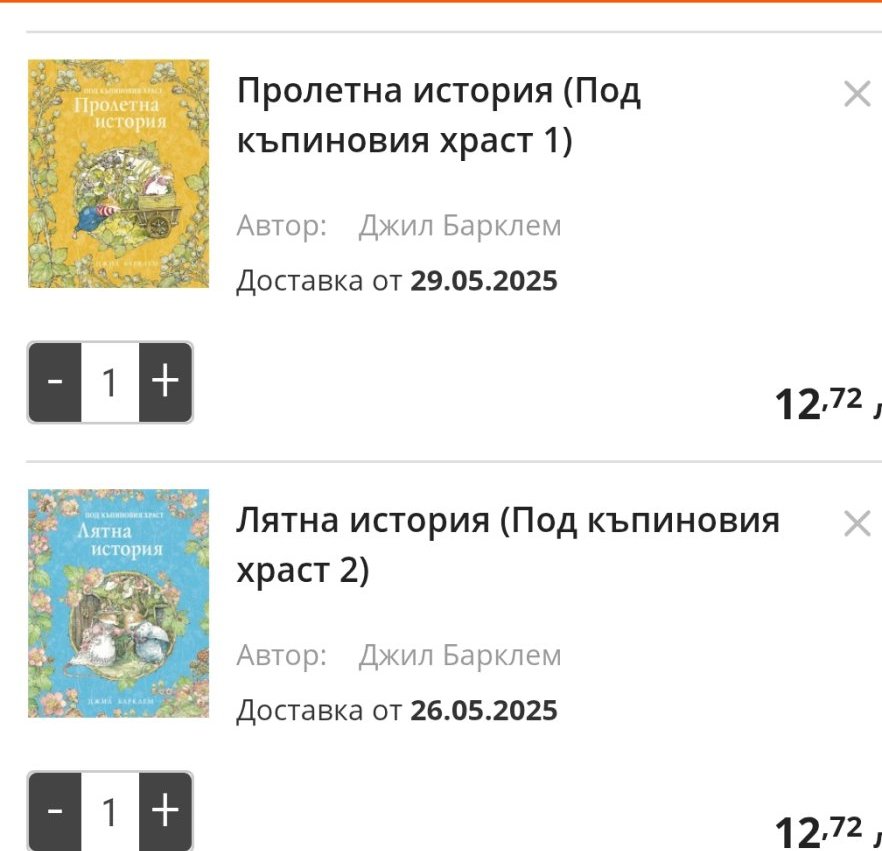Increase quantity of Лятна история
Screen dimensions: 882x851
tap(165, 811)
